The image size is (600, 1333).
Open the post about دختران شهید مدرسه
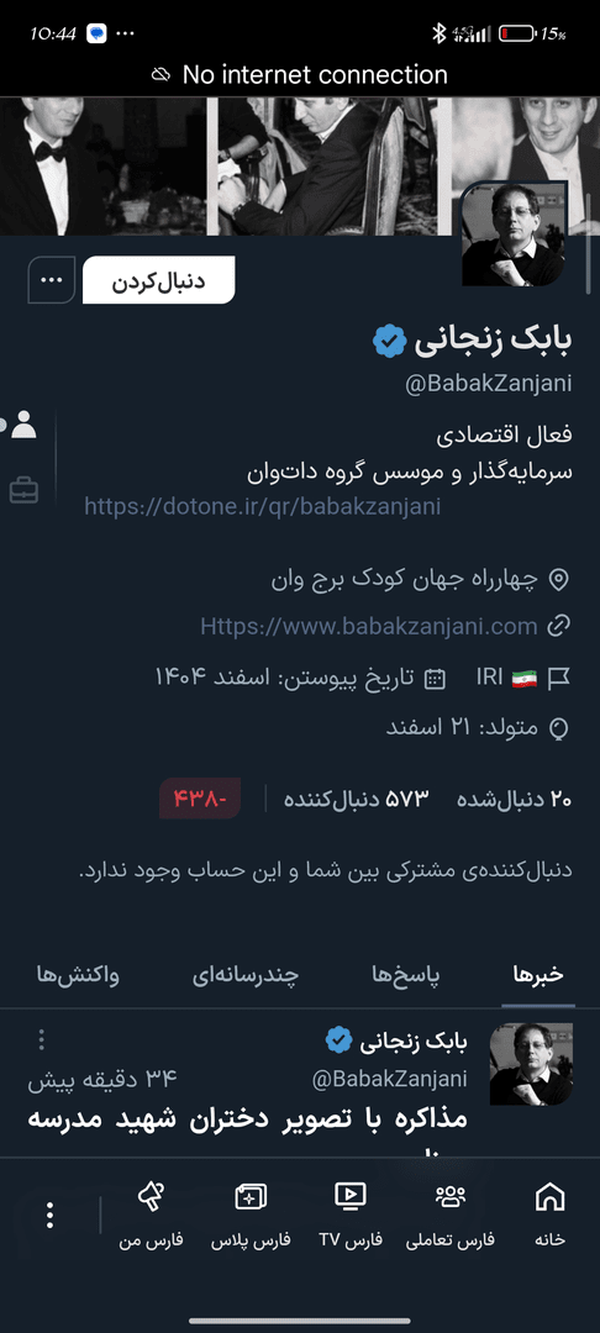(x=300, y=1119)
